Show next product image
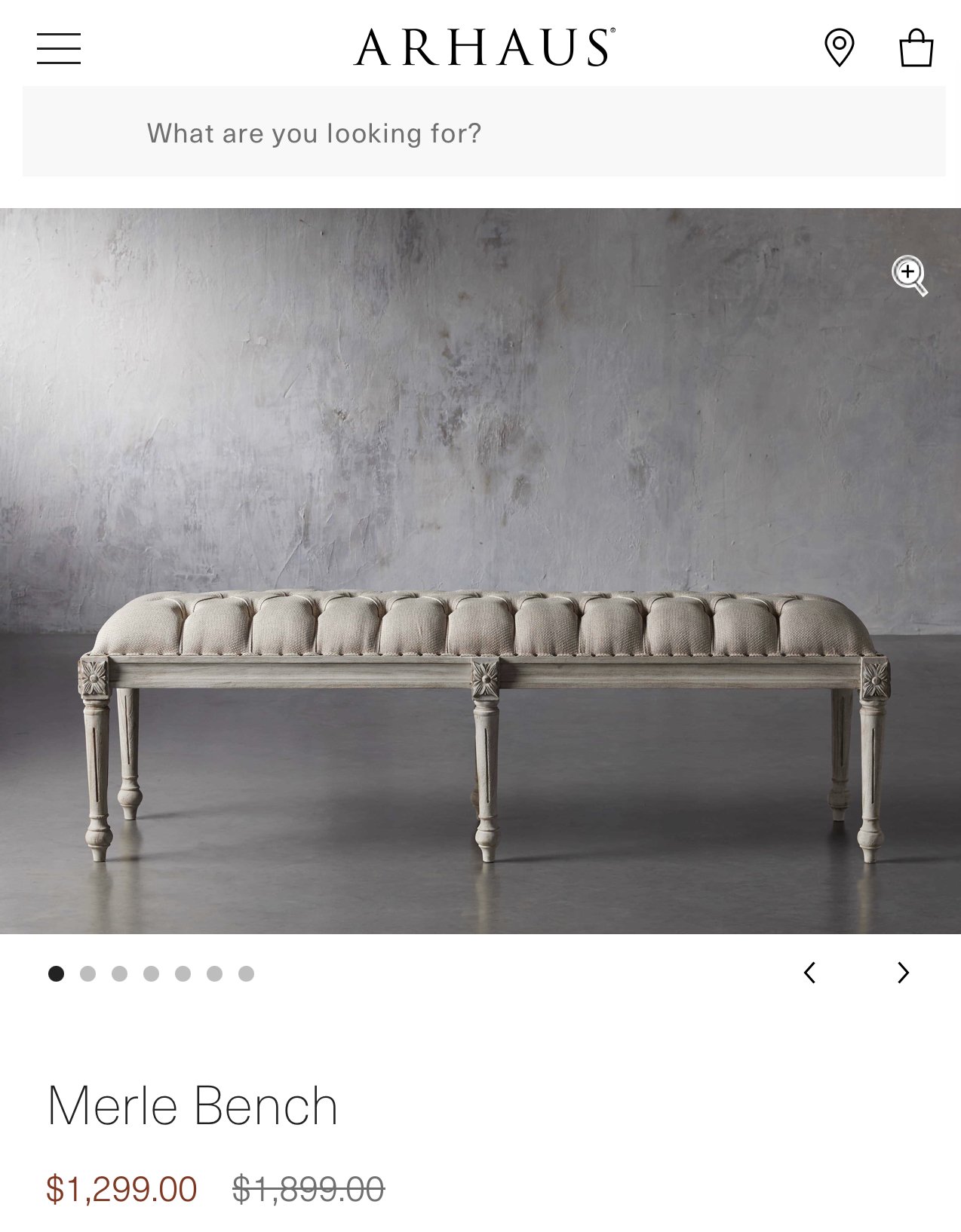The height and width of the screenshot is (1232, 961). point(903,973)
